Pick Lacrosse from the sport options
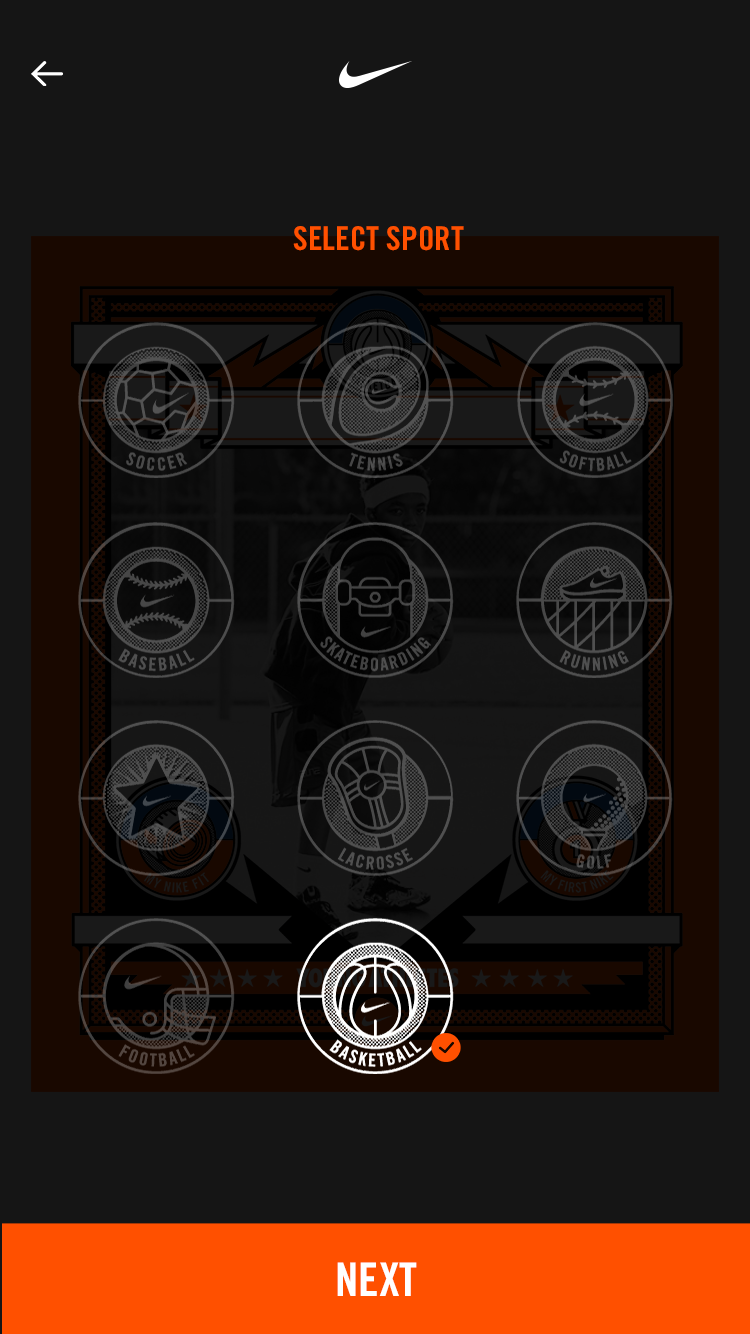The height and width of the screenshot is (1334, 750). tap(375, 798)
